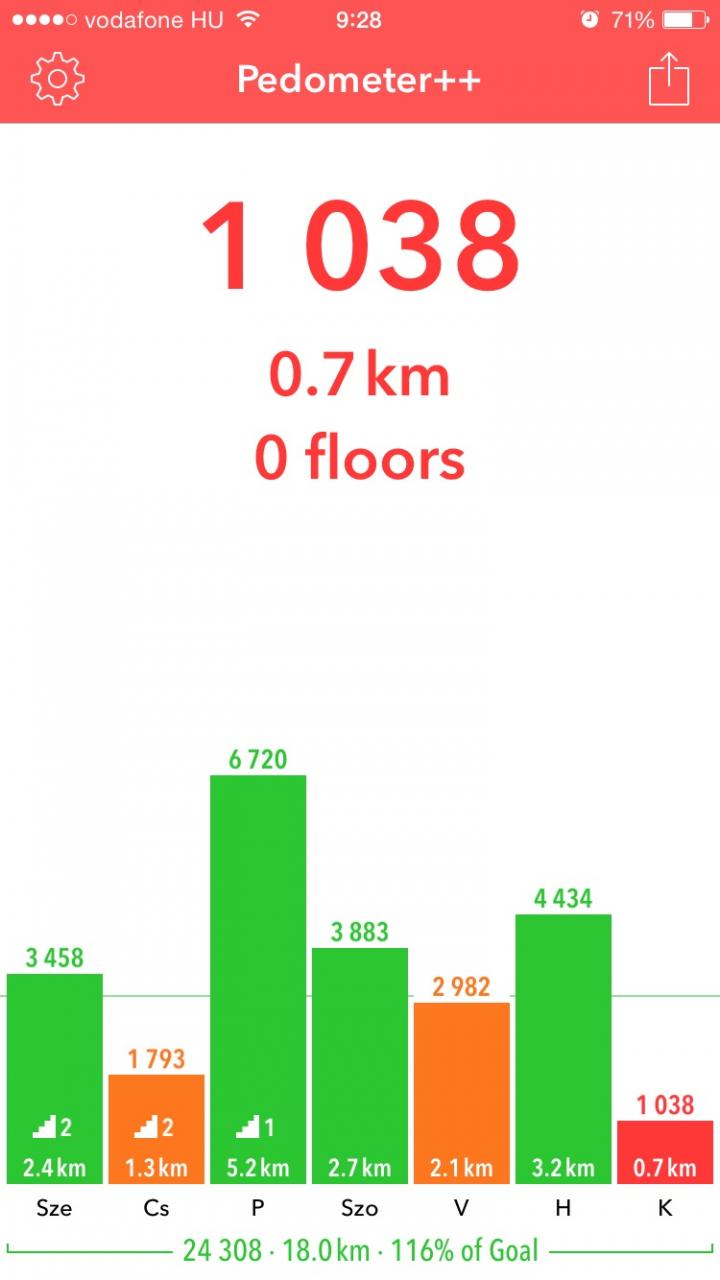
Task: Select the Cs bar with 1 793 steps
Action: (156, 1129)
